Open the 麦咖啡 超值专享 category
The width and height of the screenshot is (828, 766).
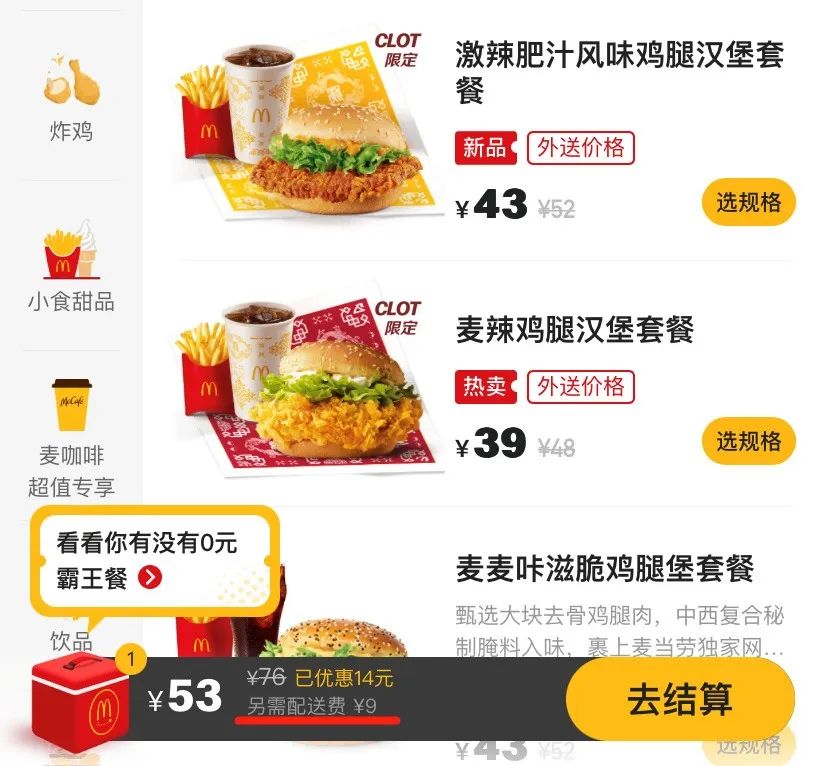(70, 438)
